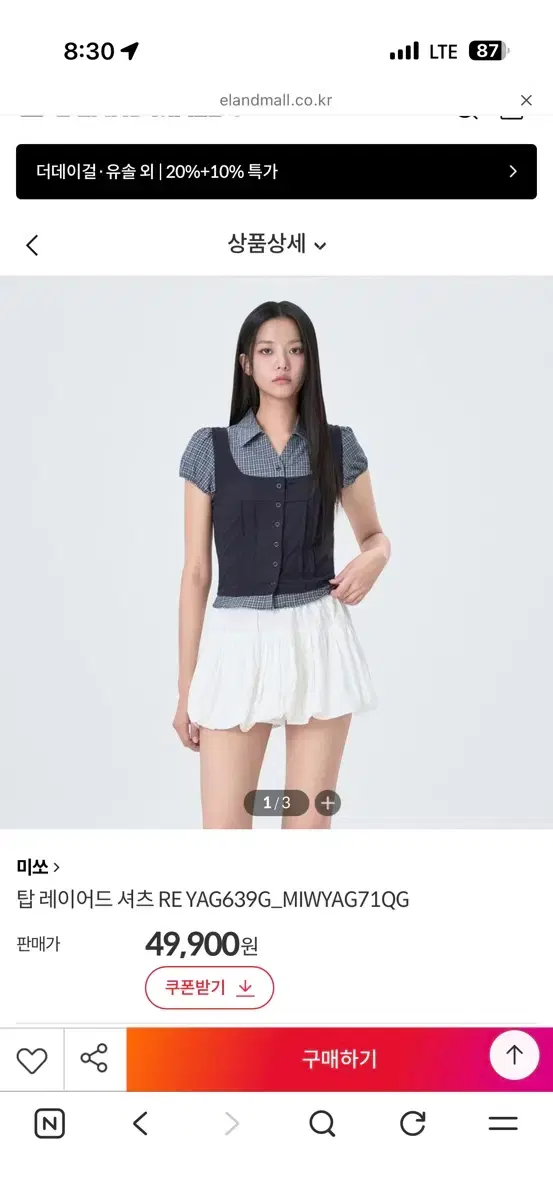The width and height of the screenshot is (553, 1200).
Task: Share this product
Action: (94, 1059)
